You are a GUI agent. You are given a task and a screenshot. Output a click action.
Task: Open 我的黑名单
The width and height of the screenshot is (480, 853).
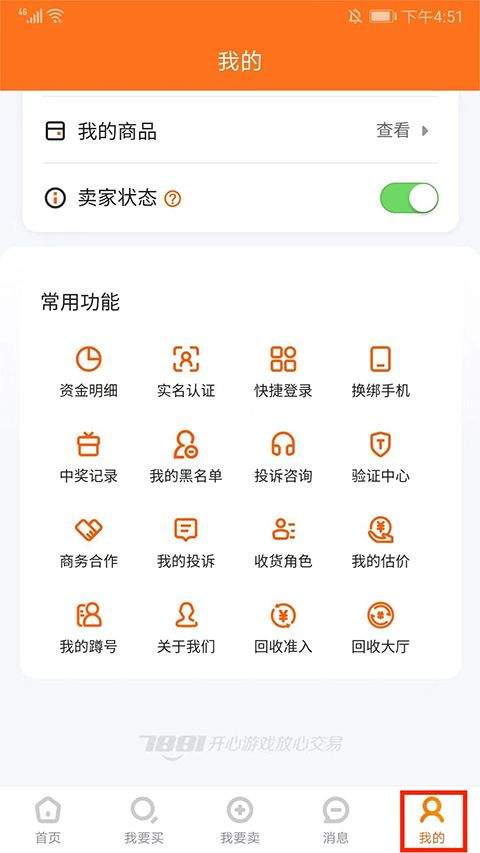186,457
